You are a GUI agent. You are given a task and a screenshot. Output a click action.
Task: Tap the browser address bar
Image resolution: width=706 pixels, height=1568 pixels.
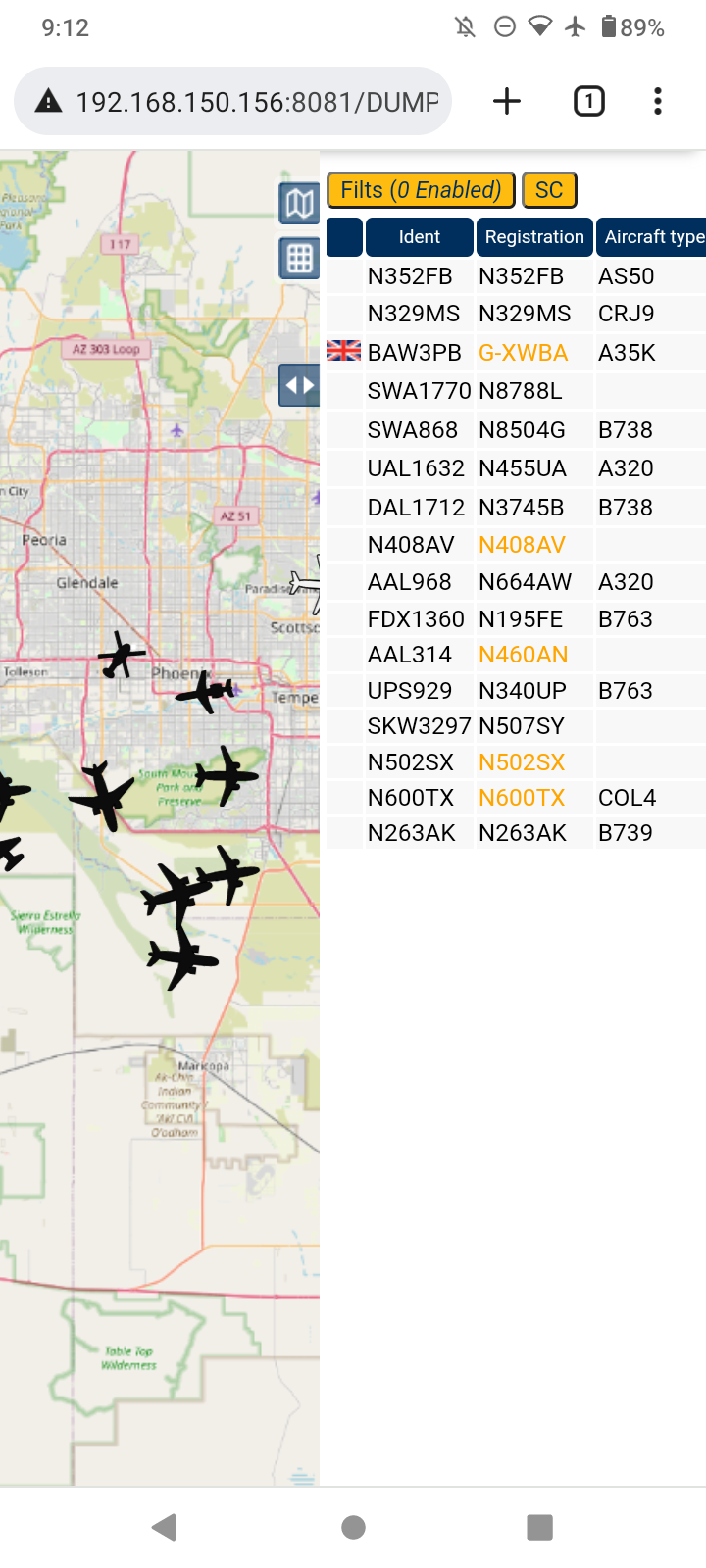(233, 101)
